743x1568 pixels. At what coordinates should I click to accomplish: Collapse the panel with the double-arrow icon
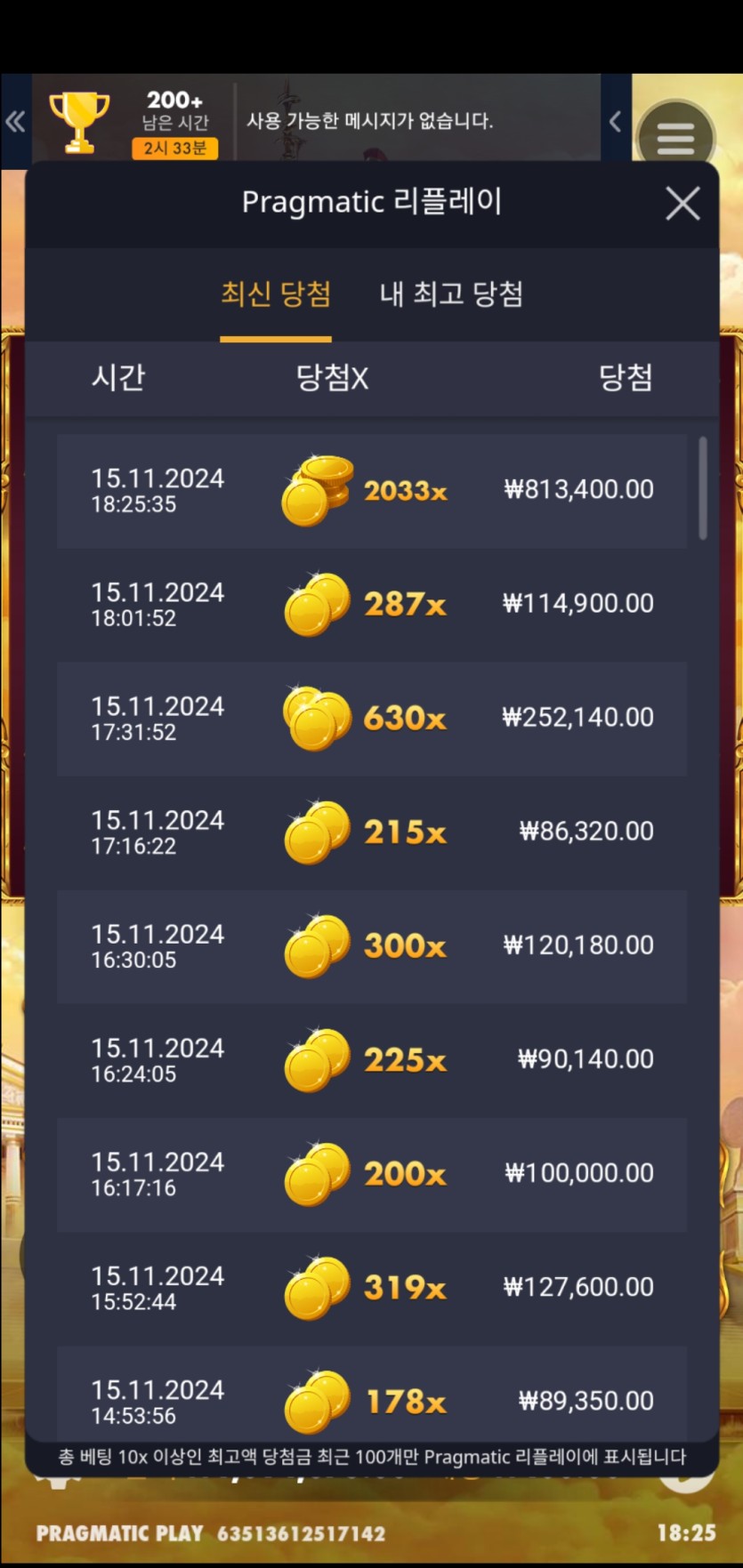pyautogui.click(x=15, y=122)
